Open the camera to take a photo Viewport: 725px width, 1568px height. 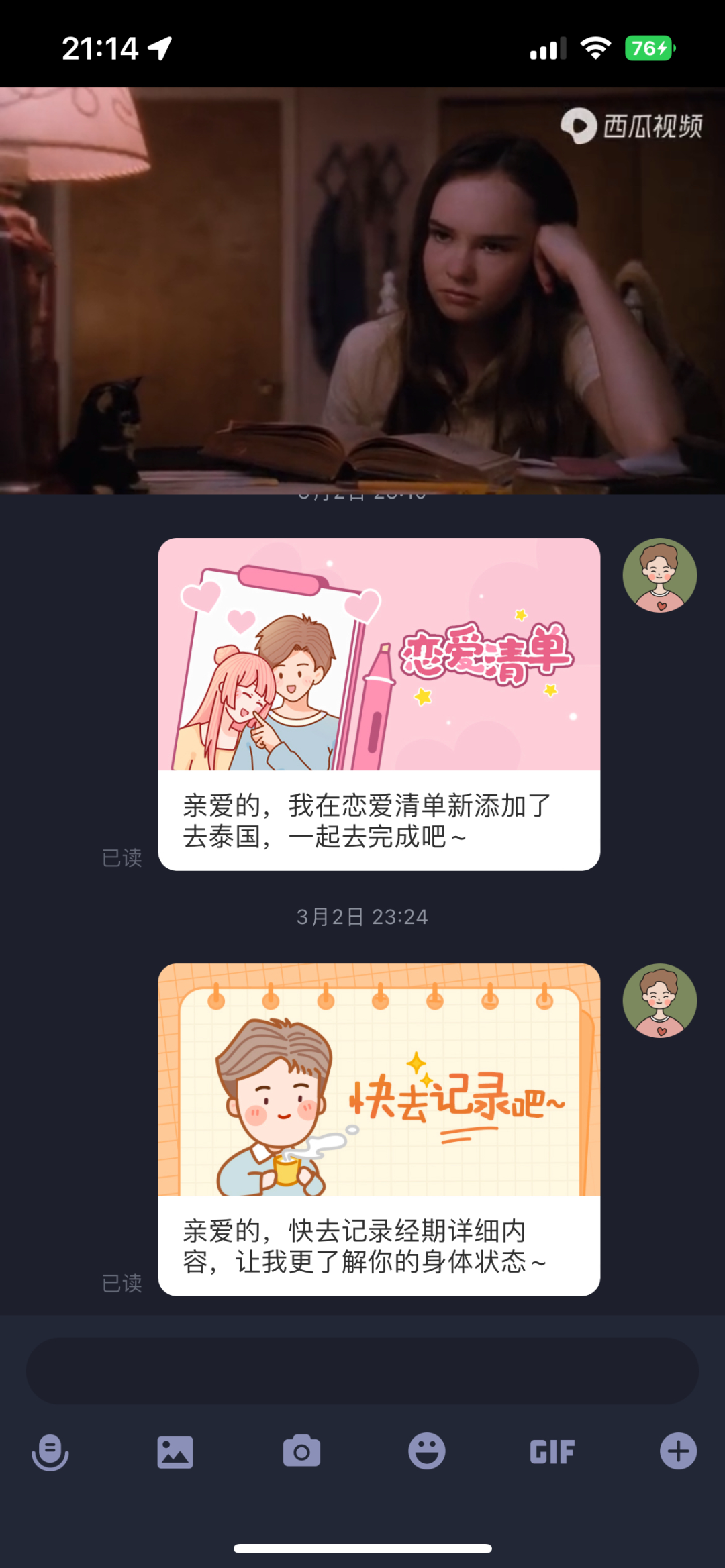pyautogui.click(x=301, y=1452)
